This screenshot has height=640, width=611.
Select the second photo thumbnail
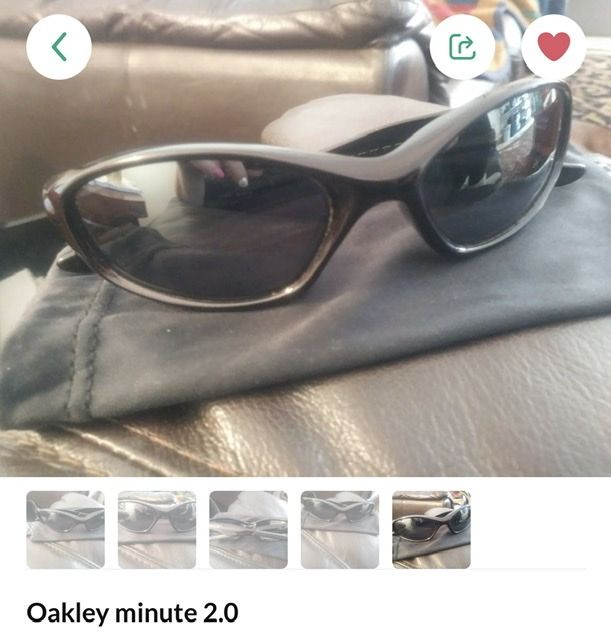point(157,529)
